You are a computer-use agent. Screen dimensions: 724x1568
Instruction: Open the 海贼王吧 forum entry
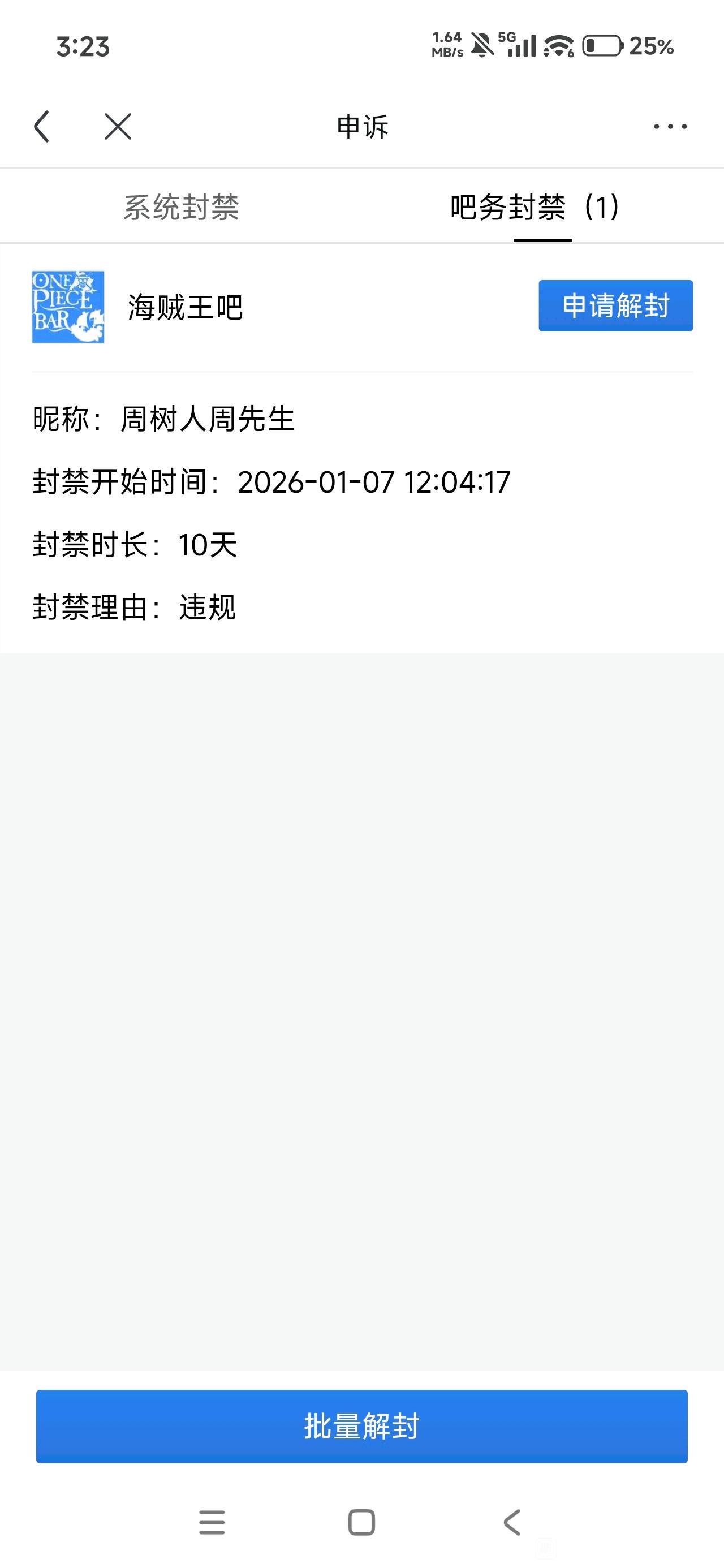coord(185,307)
